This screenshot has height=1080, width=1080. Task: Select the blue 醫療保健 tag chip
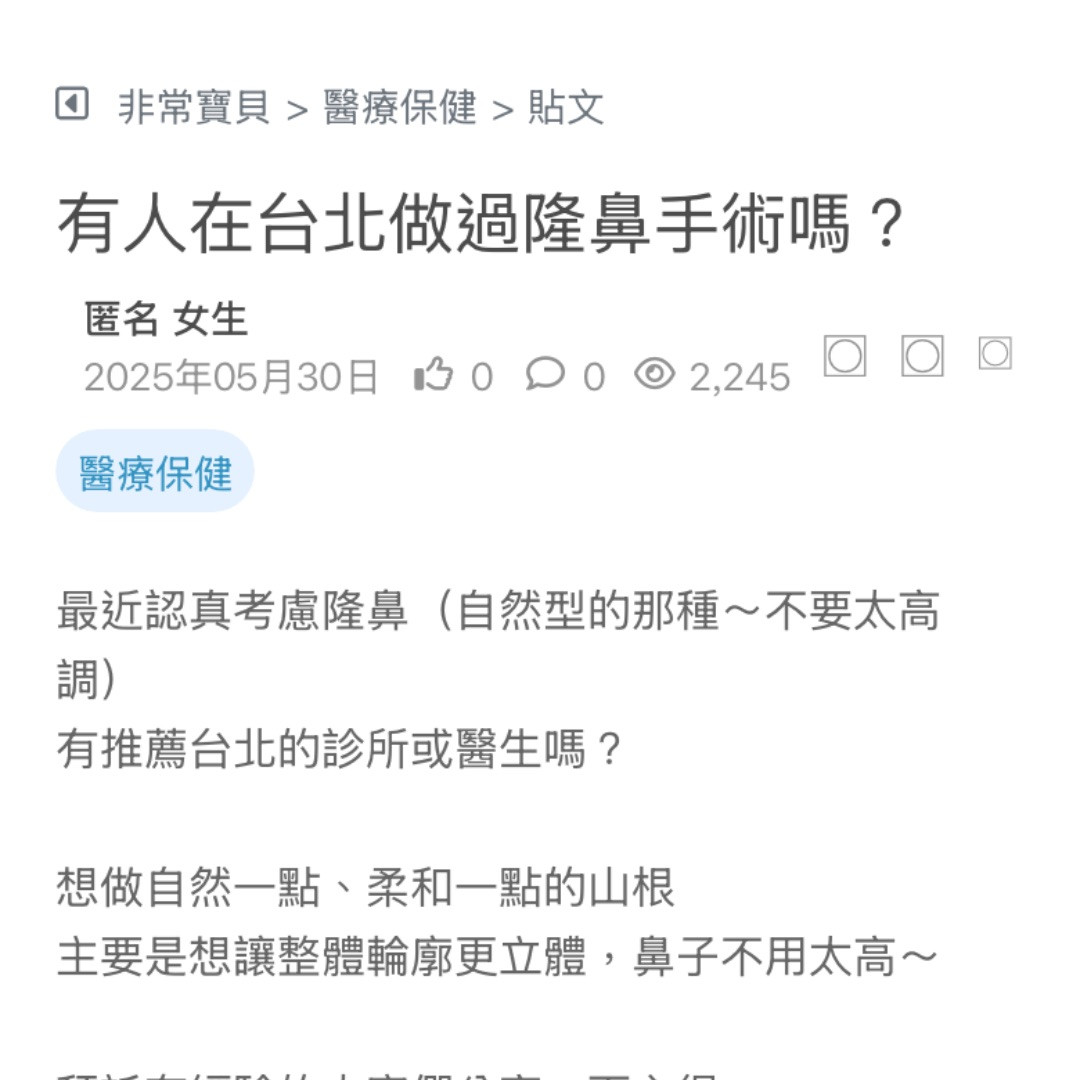[x=155, y=472]
